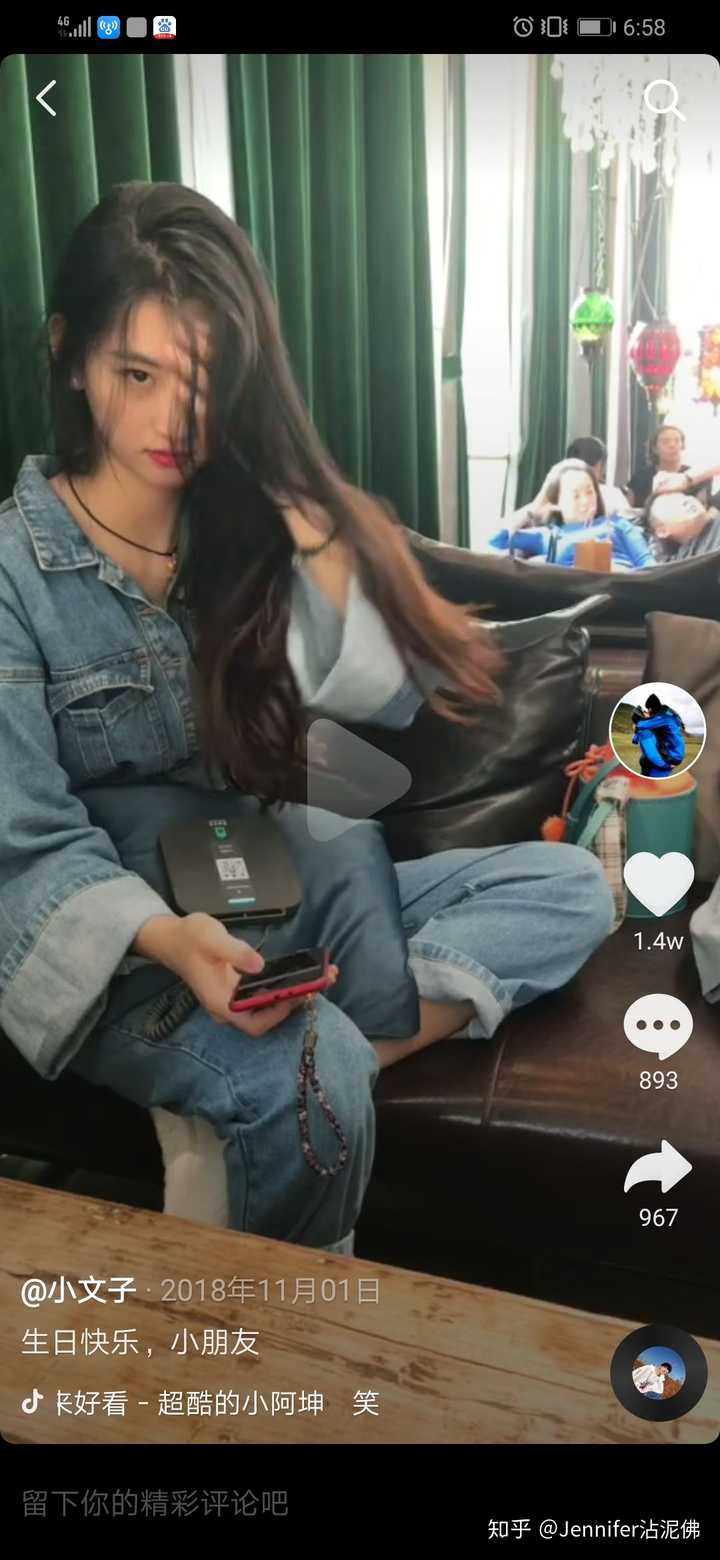Open the comments bubble showing 893
Screen dimensions: 720x1560
tap(658, 1027)
